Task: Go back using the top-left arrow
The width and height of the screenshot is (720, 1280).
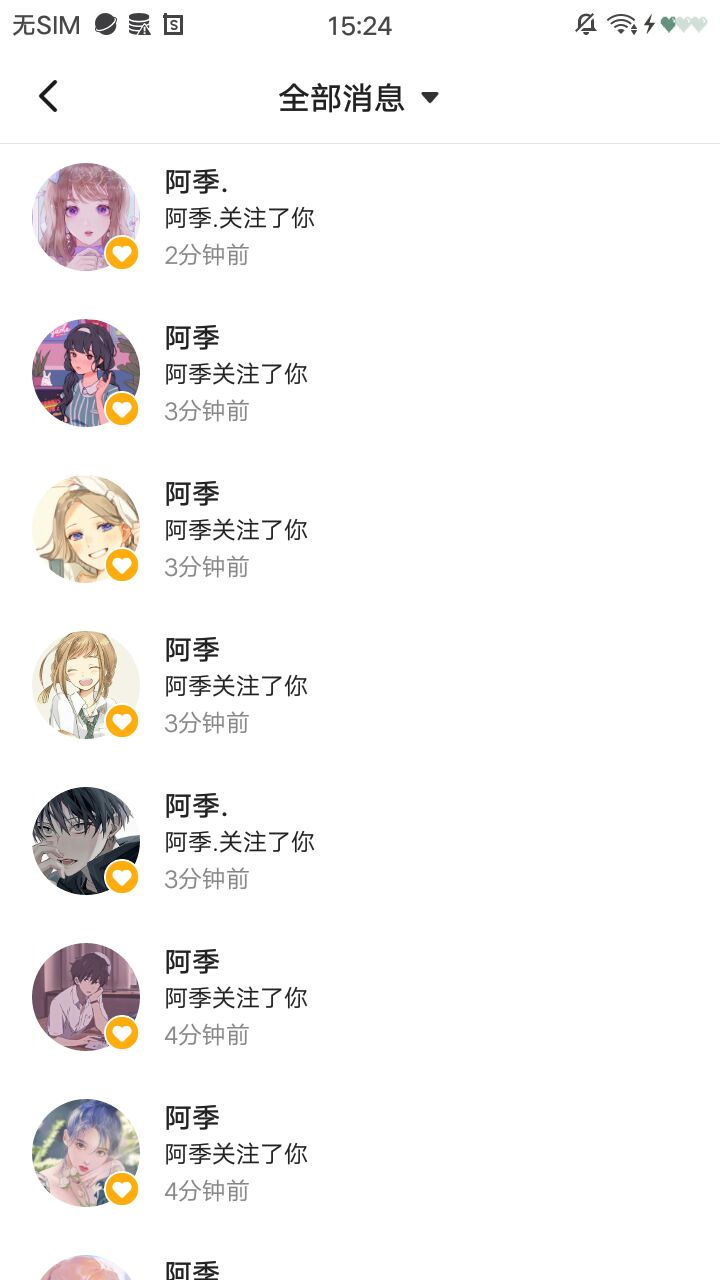Action: (48, 97)
